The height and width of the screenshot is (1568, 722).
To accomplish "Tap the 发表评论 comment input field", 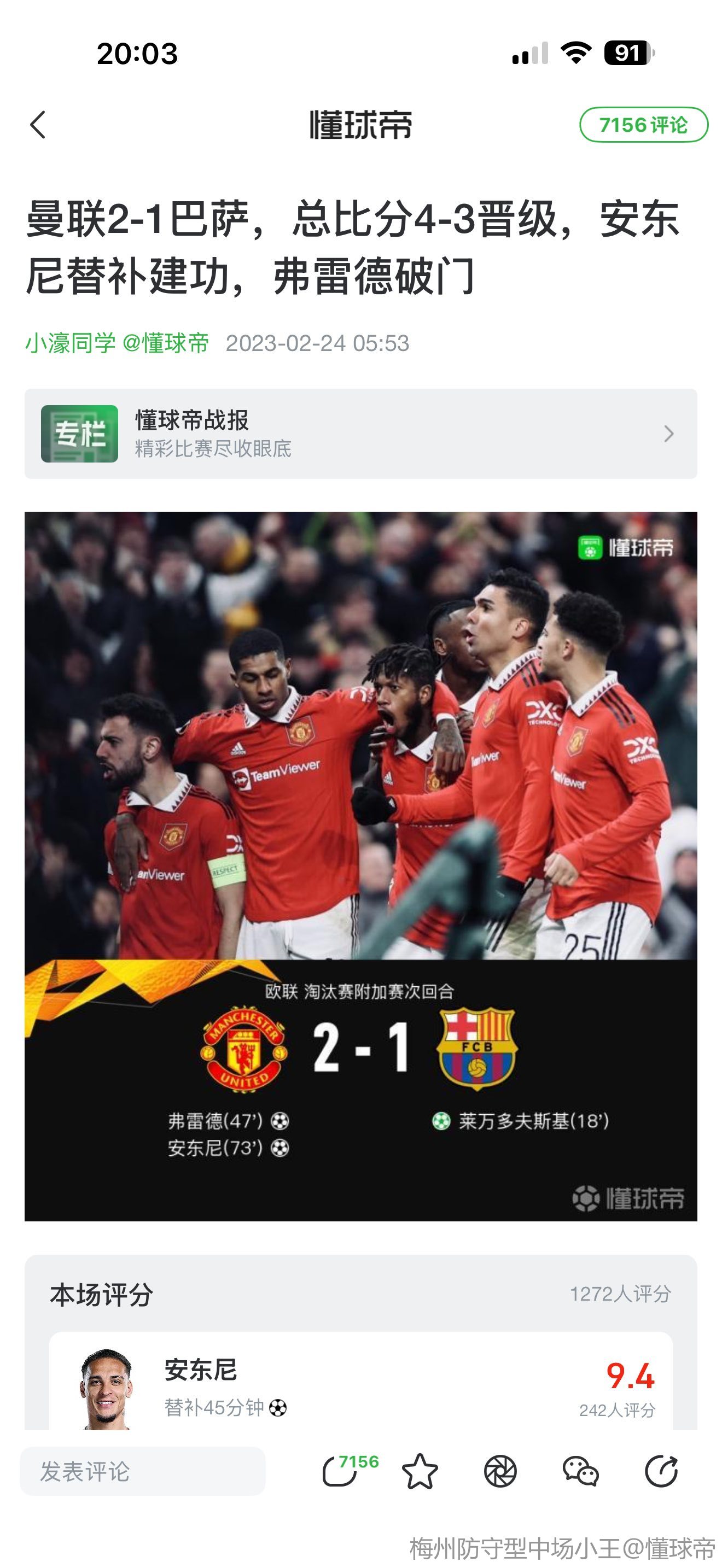I will pyautogui.click(x=142, y=1472).
